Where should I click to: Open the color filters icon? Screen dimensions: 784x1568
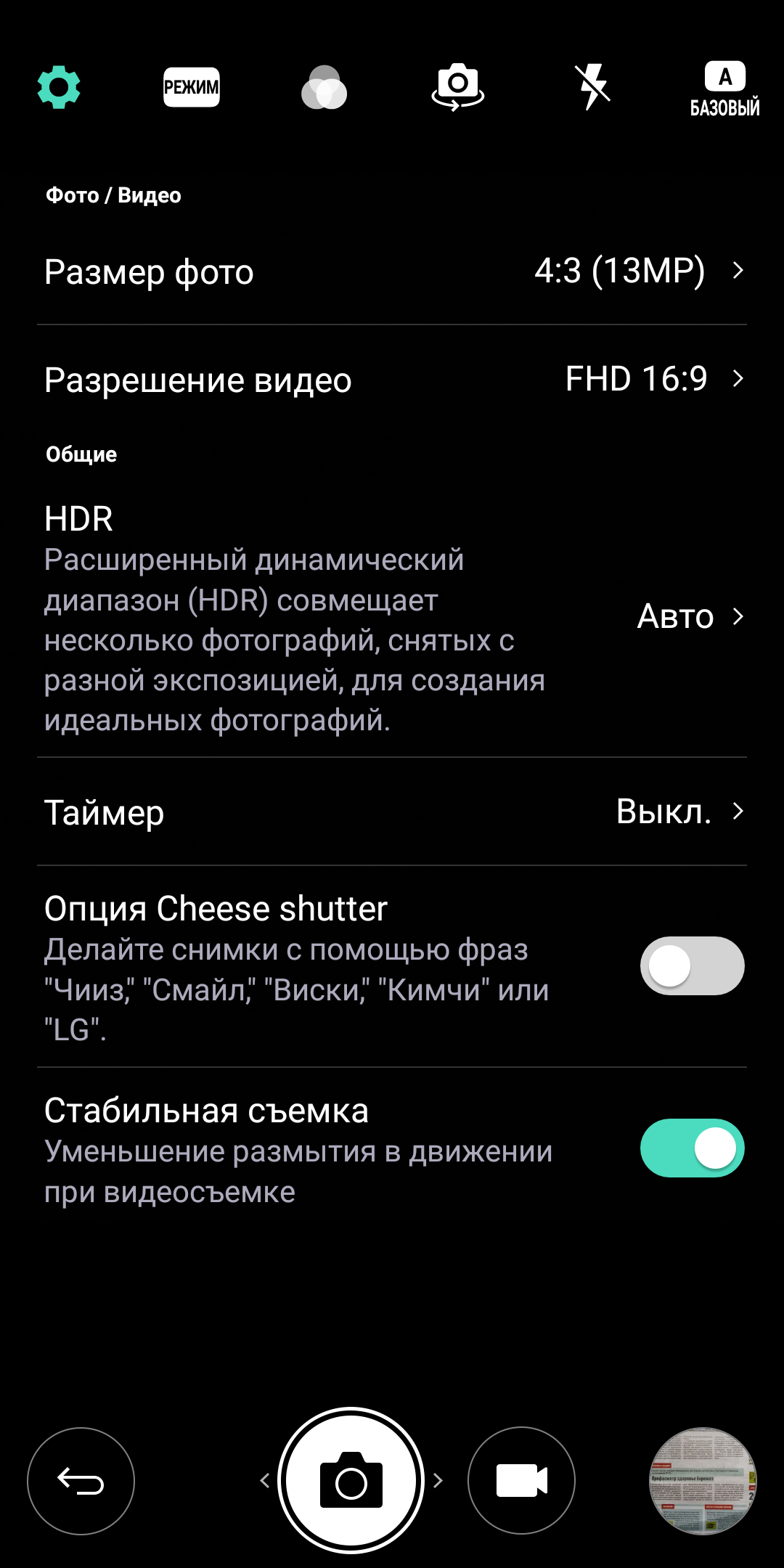pos(324,88)
